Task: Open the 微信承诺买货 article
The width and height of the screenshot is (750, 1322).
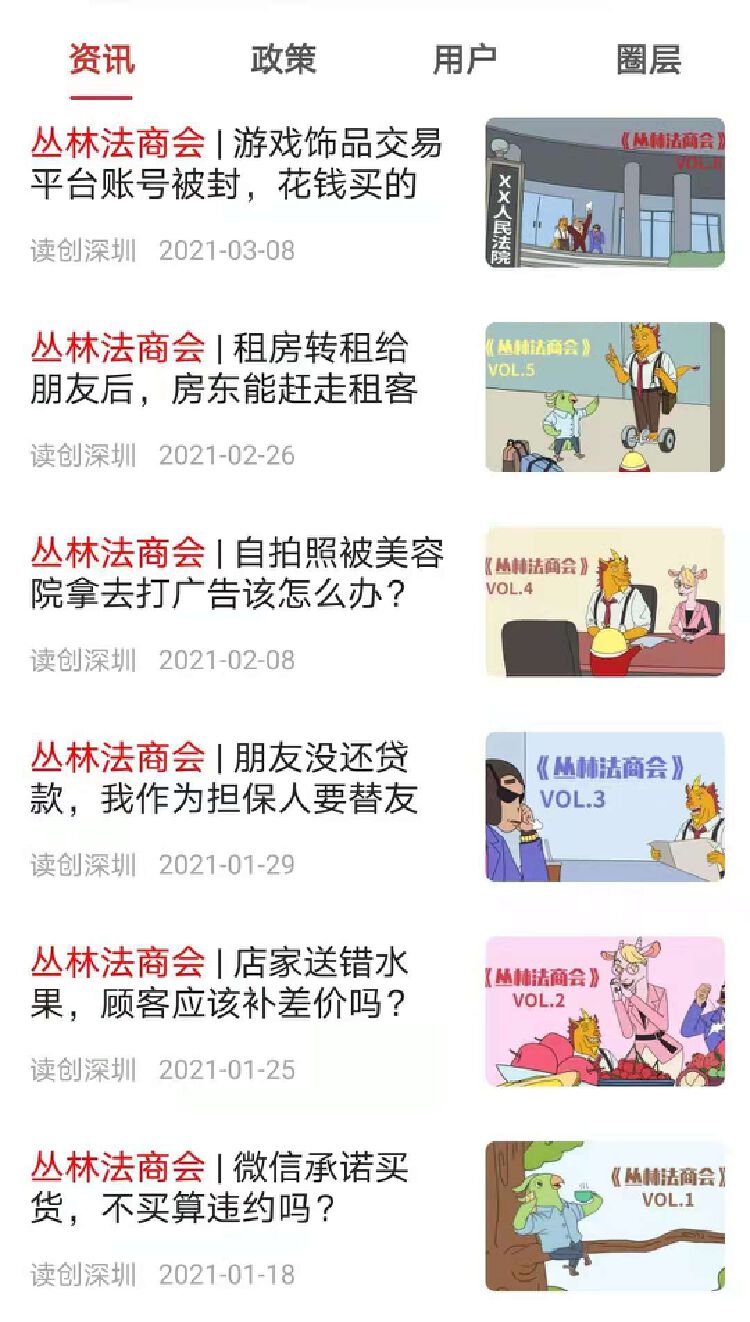Action: (x=237, y=1188)
